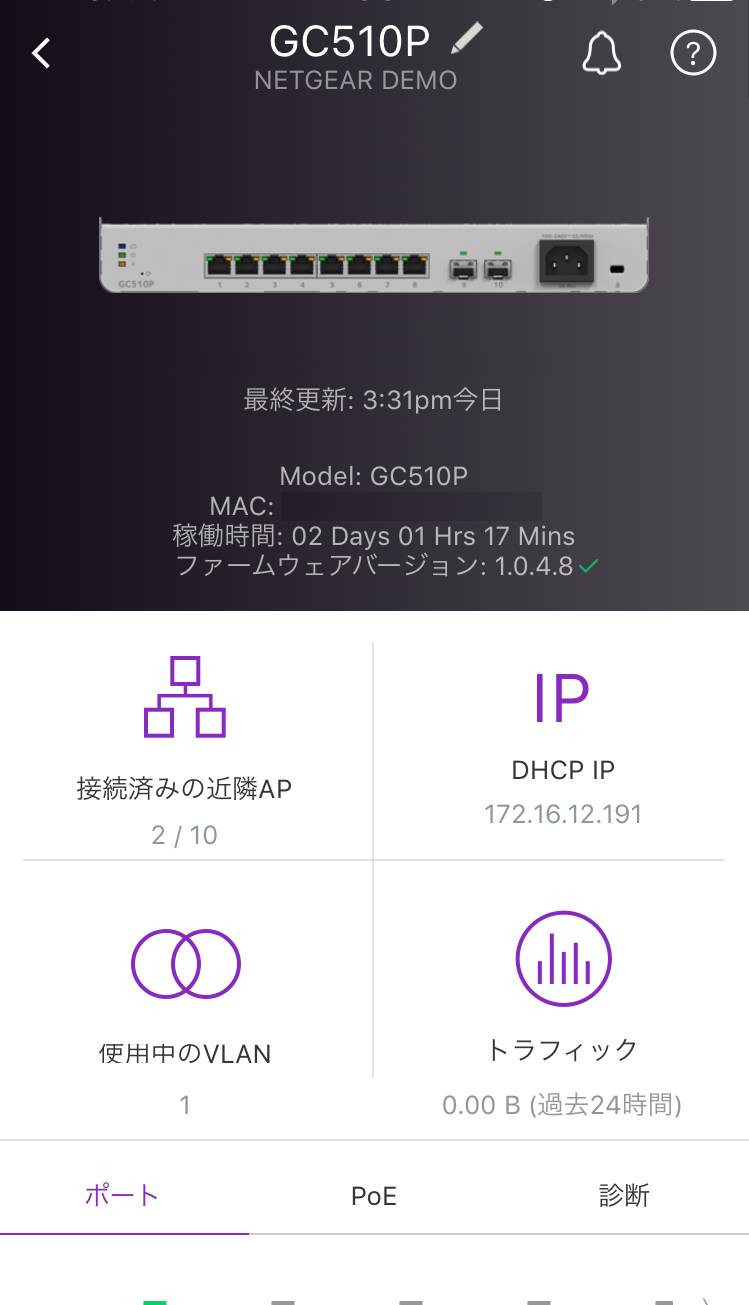Switch to the 診断 tab

(624, 1195)
